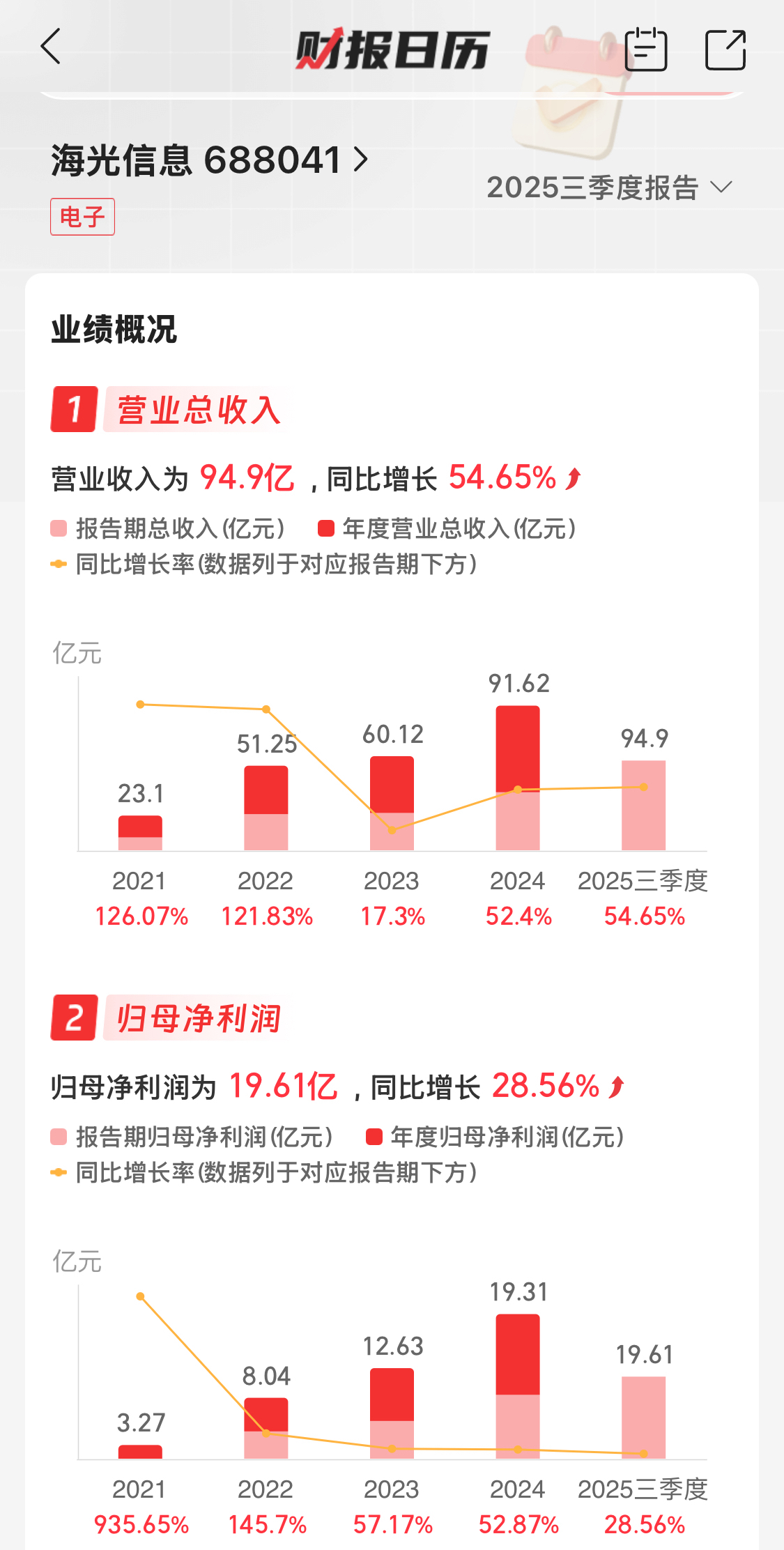784x1550 pixels.
Task: Share this earnings report page
Action: pos(725,49)
